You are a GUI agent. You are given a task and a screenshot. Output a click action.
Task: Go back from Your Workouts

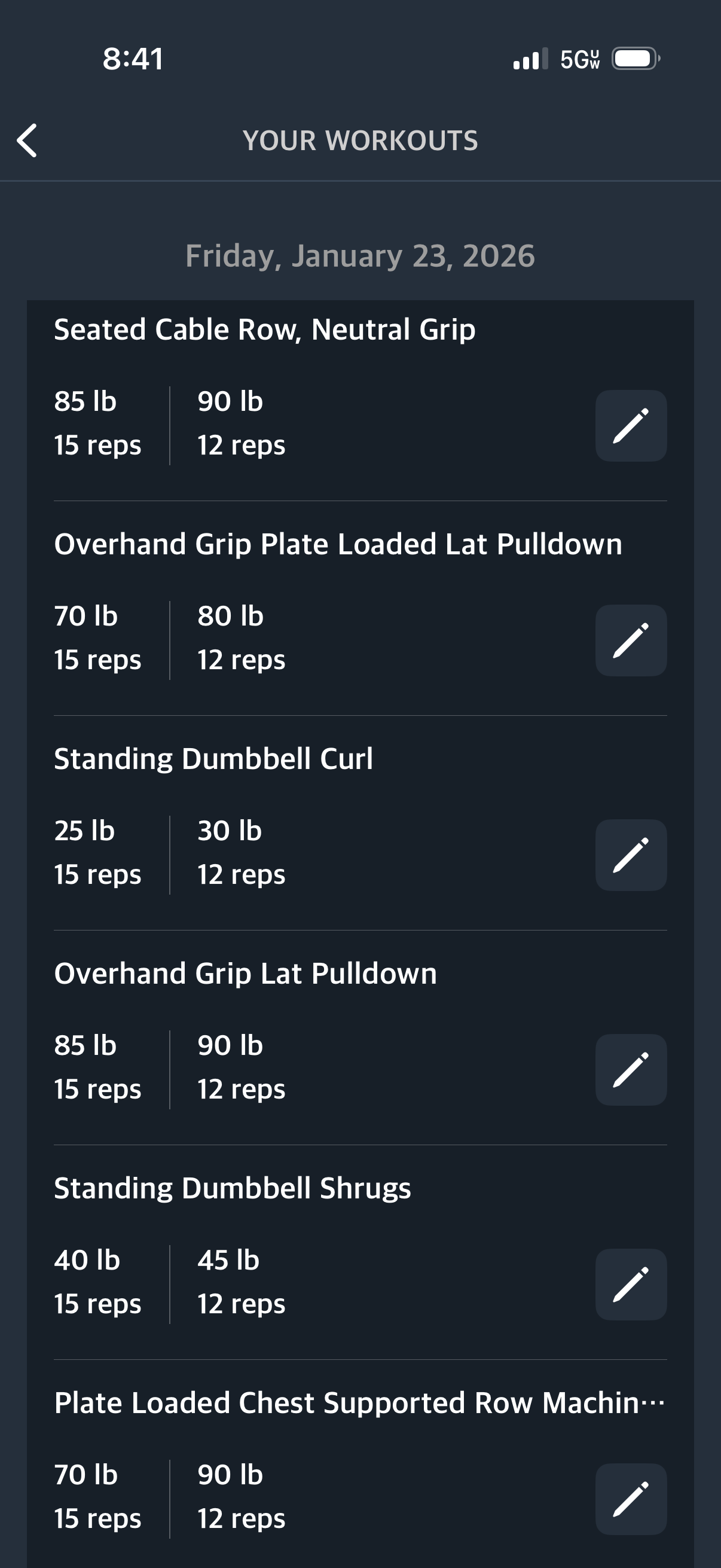tap(28, 141)
